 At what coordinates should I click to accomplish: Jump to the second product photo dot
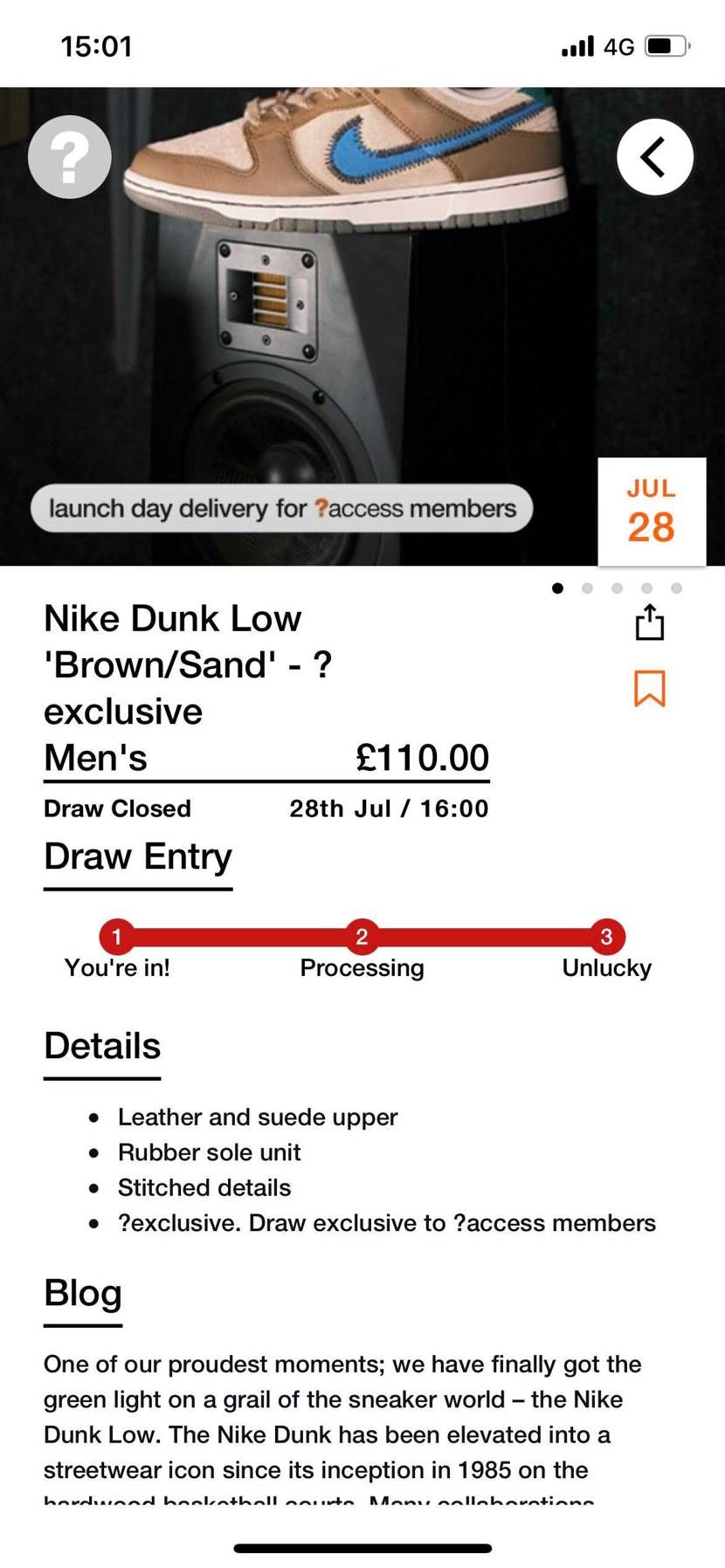(x=587, y=588)
